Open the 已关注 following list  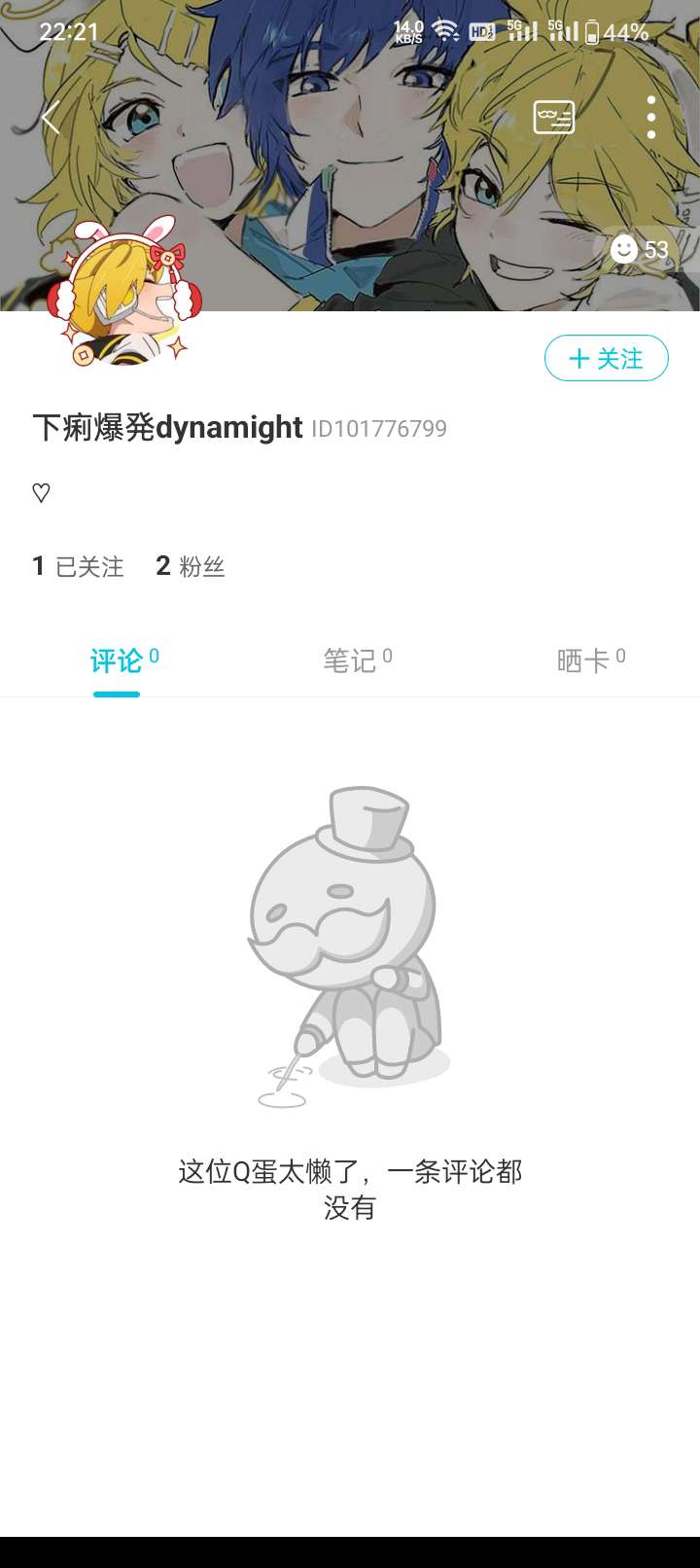pyautogui.click(x=78, y=566)
